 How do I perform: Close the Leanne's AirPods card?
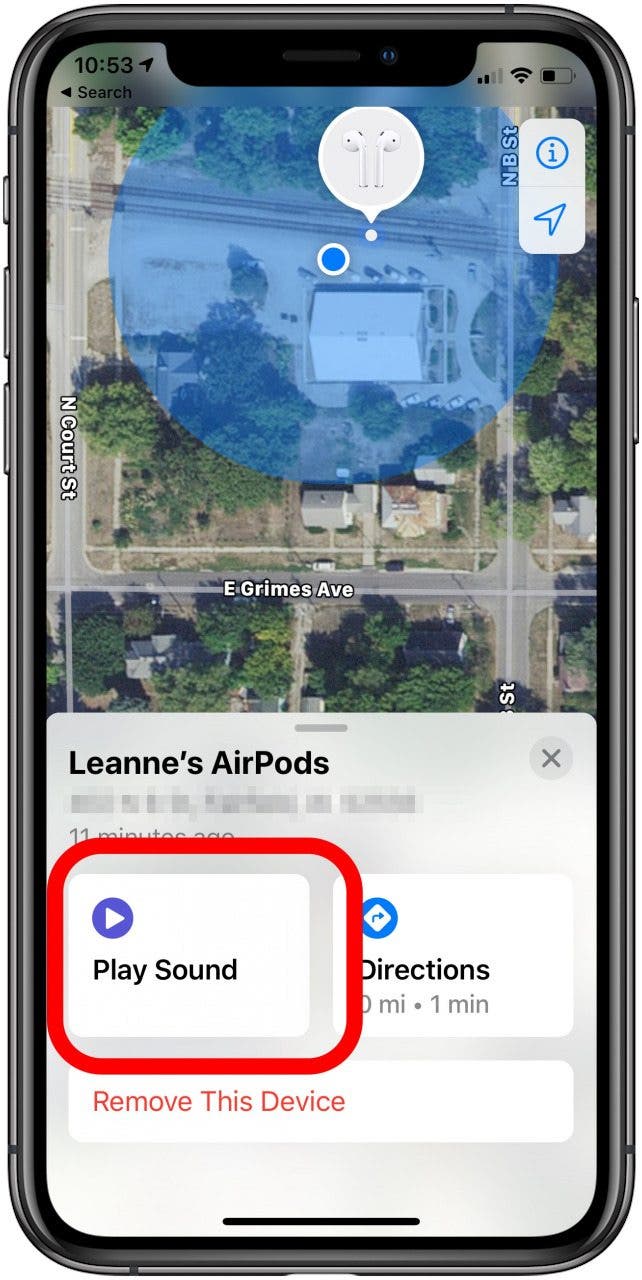pos(551,759)
